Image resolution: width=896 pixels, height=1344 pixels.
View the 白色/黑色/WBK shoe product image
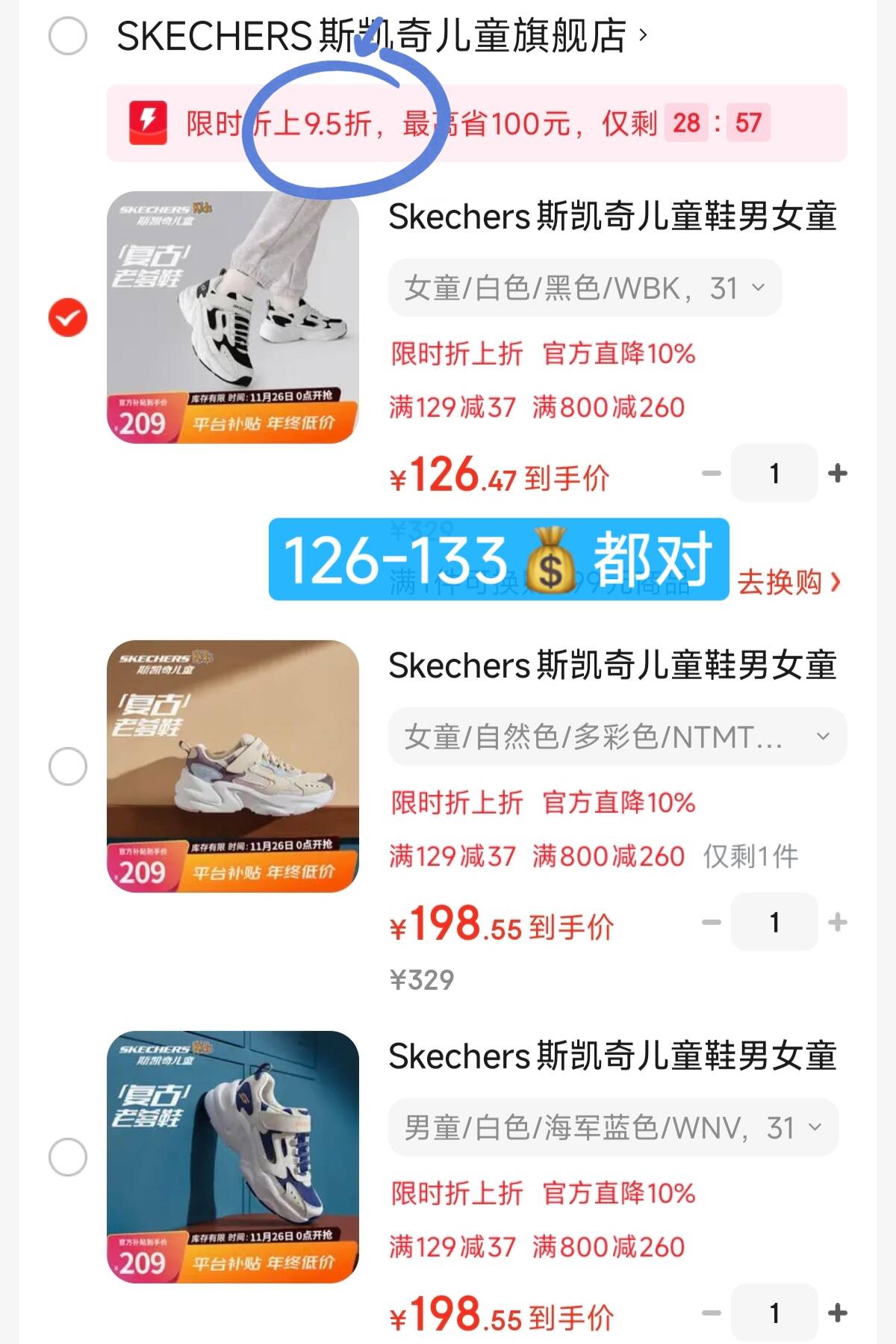(x=233, y=318)
